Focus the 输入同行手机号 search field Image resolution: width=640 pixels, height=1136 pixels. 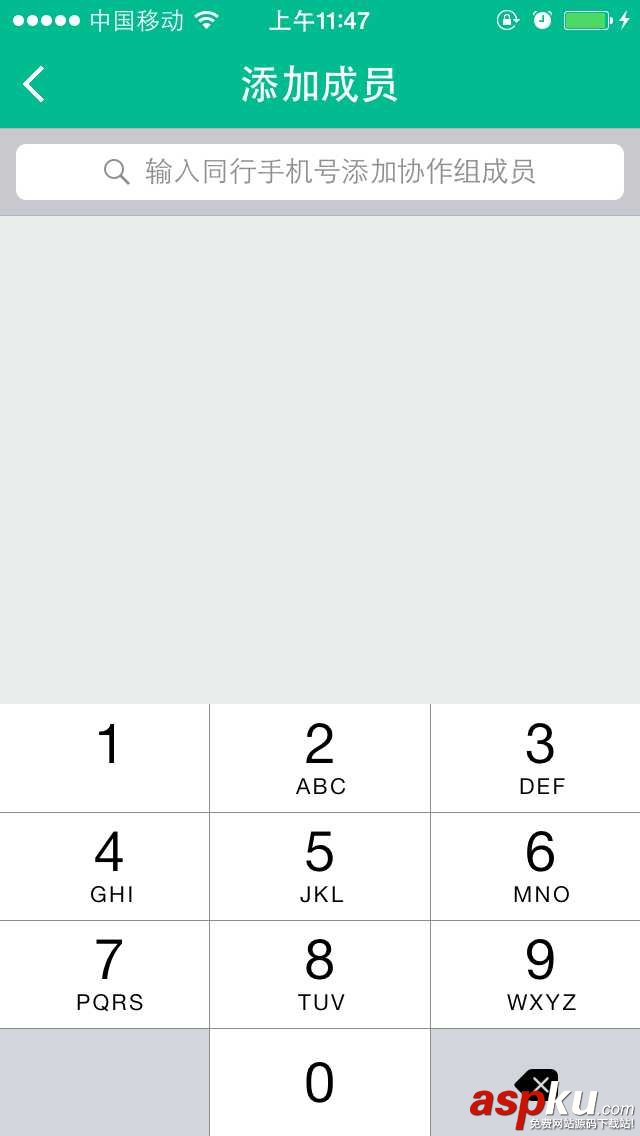point(320,172)
